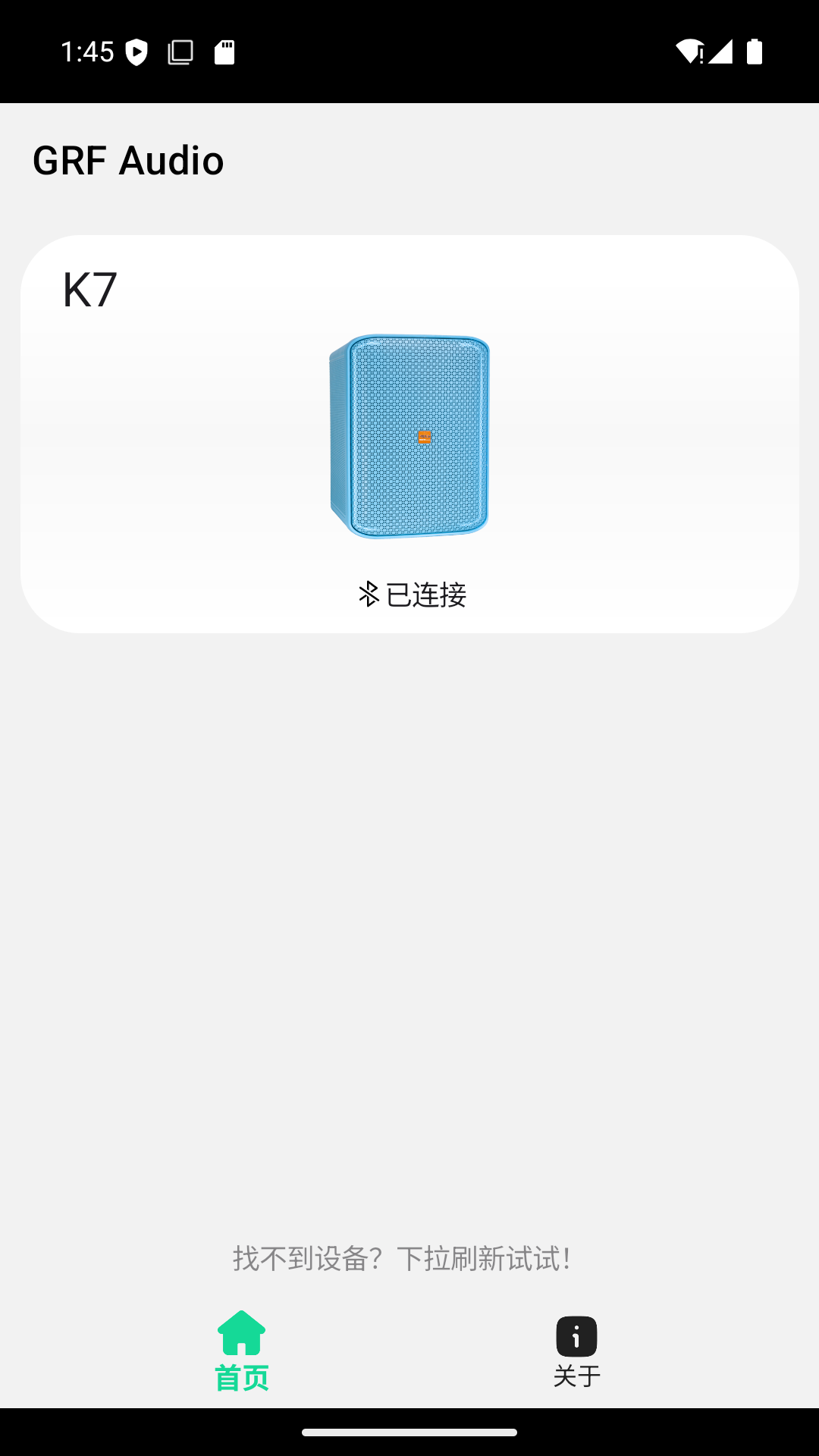Click the play media icon in the status bar
819x1456 pixels.
(137, 51)
